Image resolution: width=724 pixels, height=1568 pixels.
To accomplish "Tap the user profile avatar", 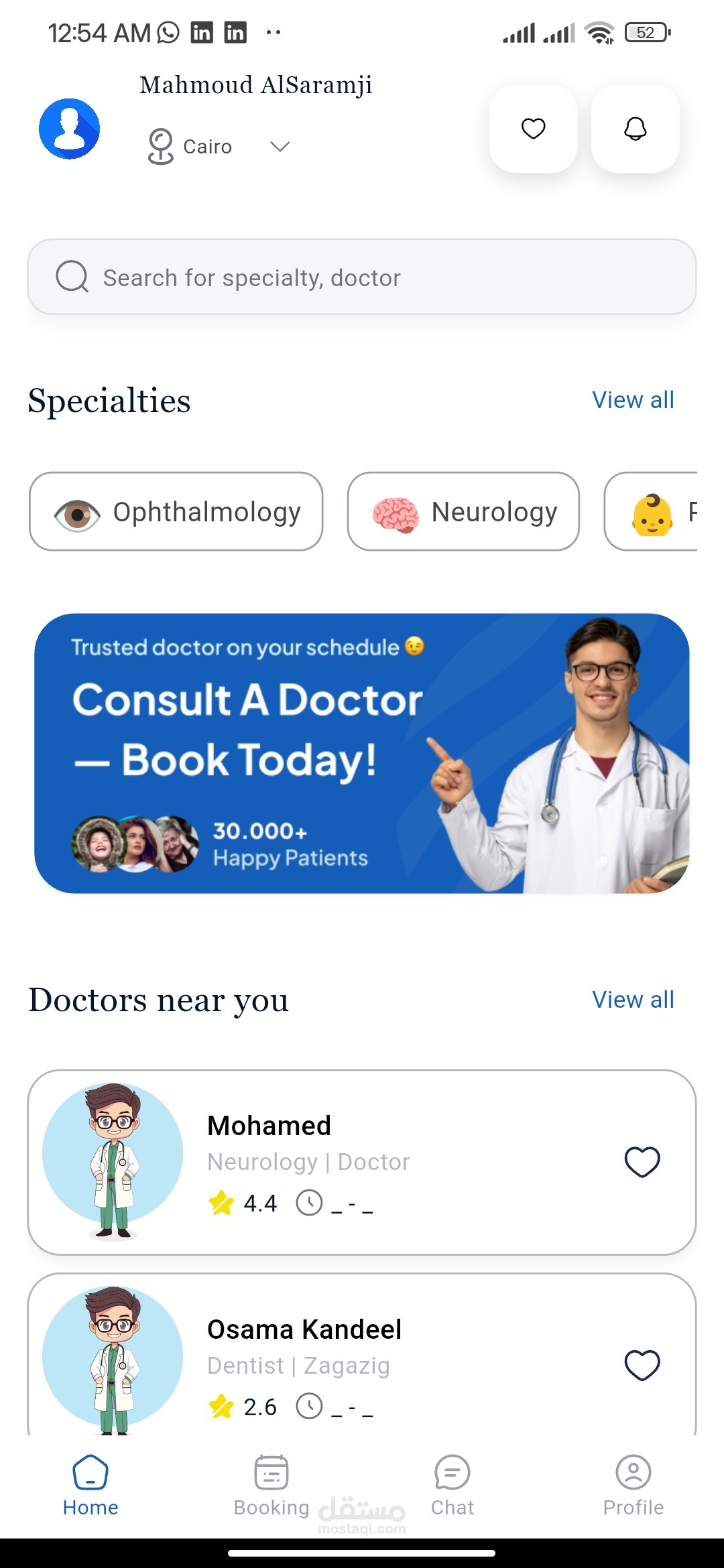I will 70,129.
